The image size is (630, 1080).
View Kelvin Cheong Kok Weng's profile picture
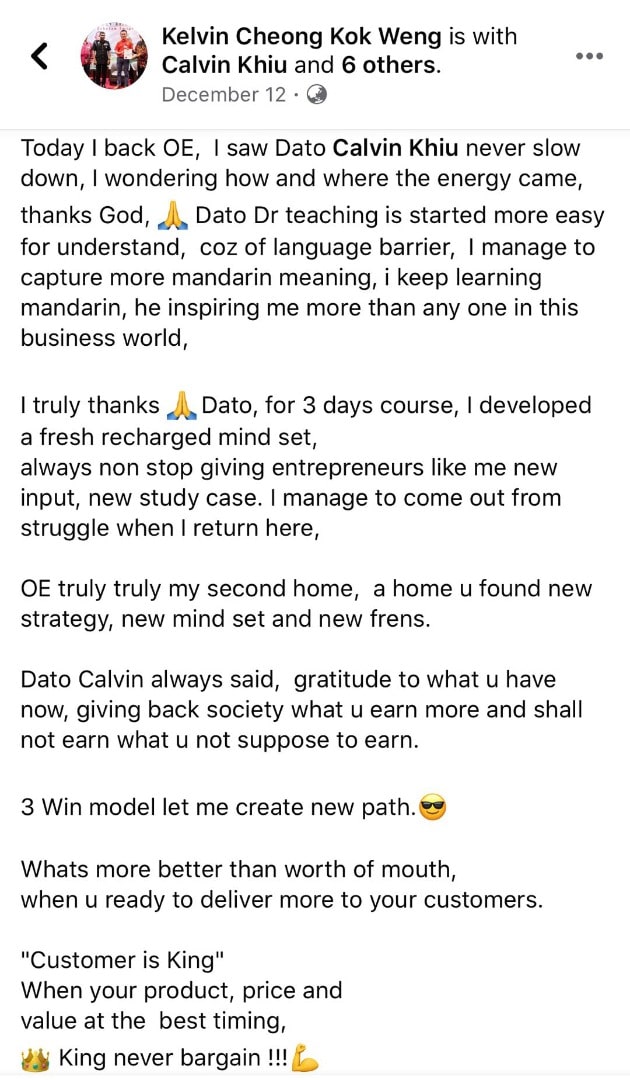point(114,57)
